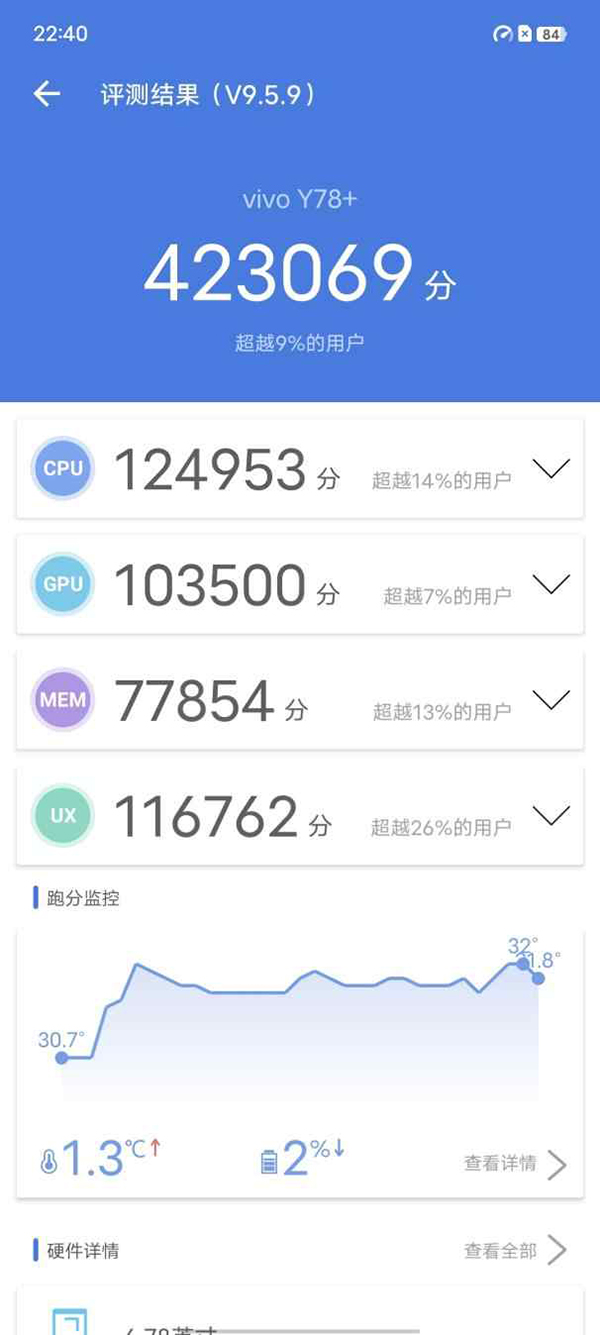Screen dimensions: 600x1335
Task: Open 查看详情 for temperature monitoring
Action: pos(515,1163)
